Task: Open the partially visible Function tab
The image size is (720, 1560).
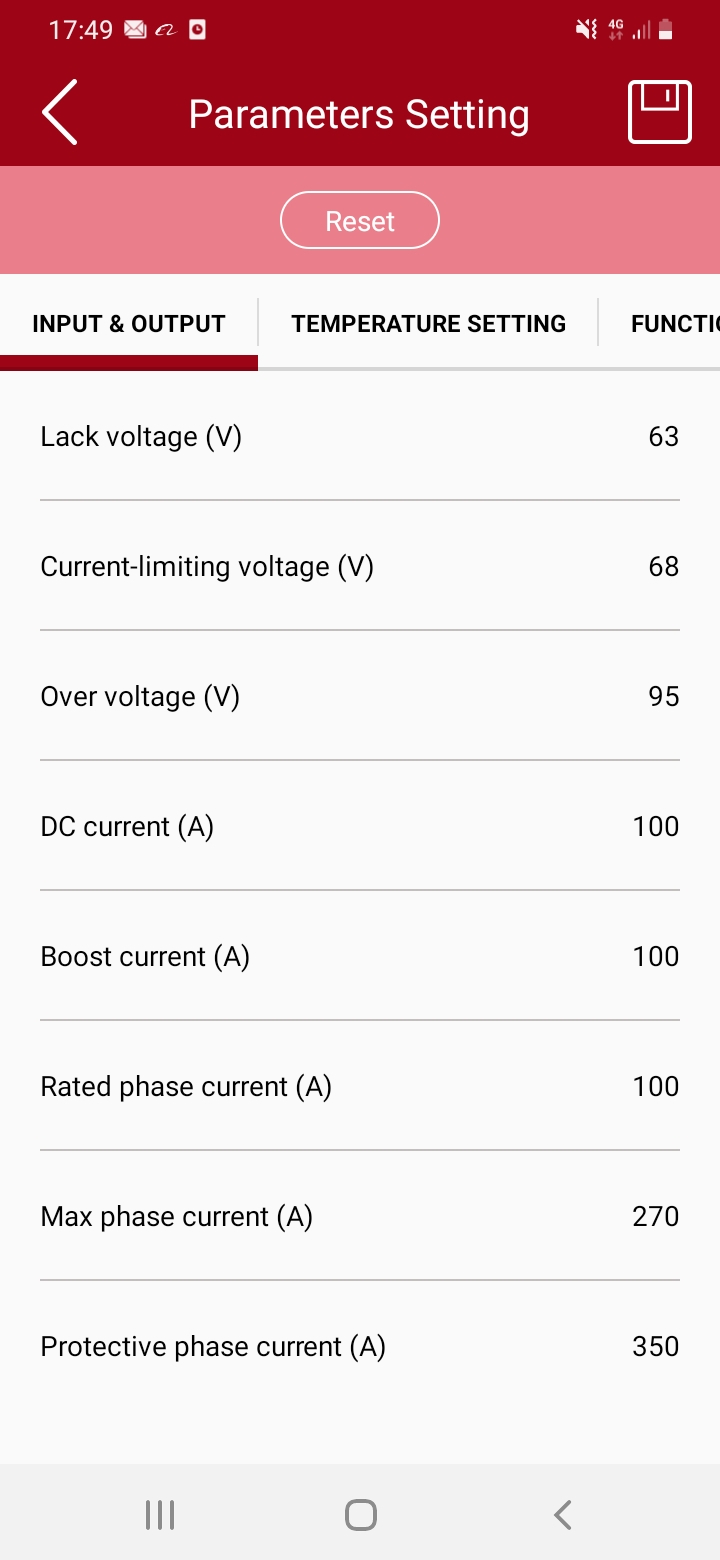Action: pos(674,324)
